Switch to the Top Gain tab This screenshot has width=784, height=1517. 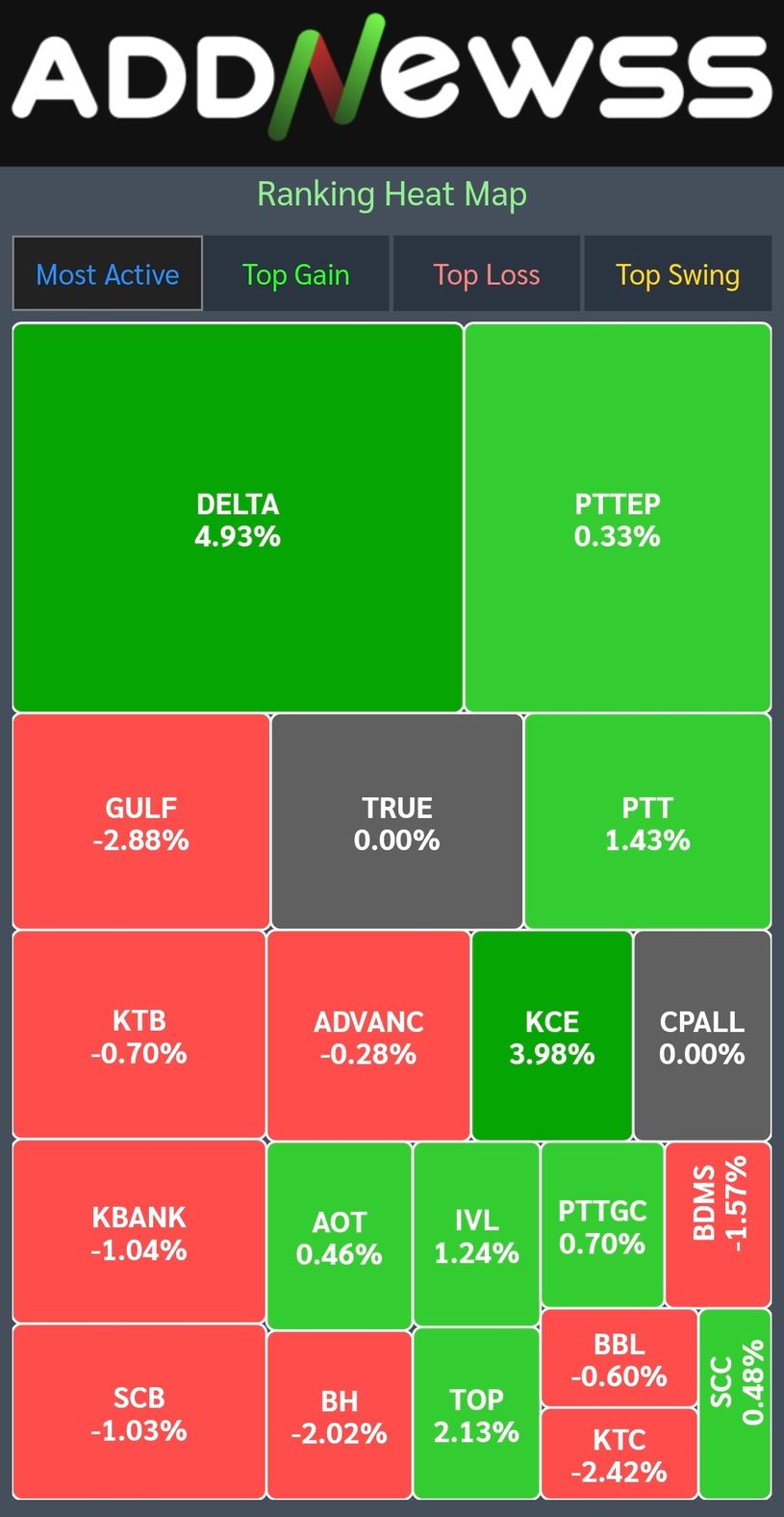click(x=296, y=274)
